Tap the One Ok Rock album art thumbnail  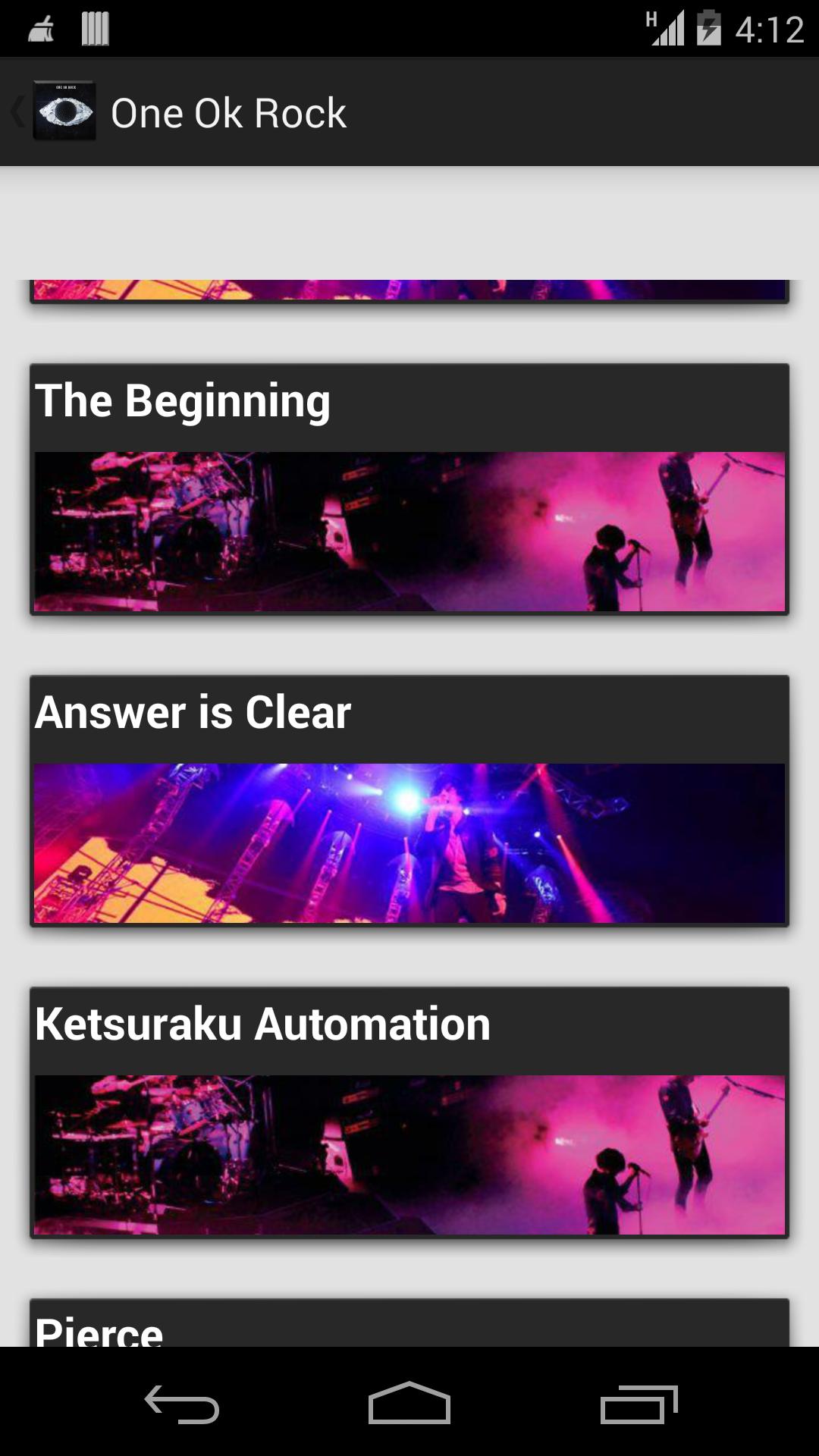[x=64, y=111]
